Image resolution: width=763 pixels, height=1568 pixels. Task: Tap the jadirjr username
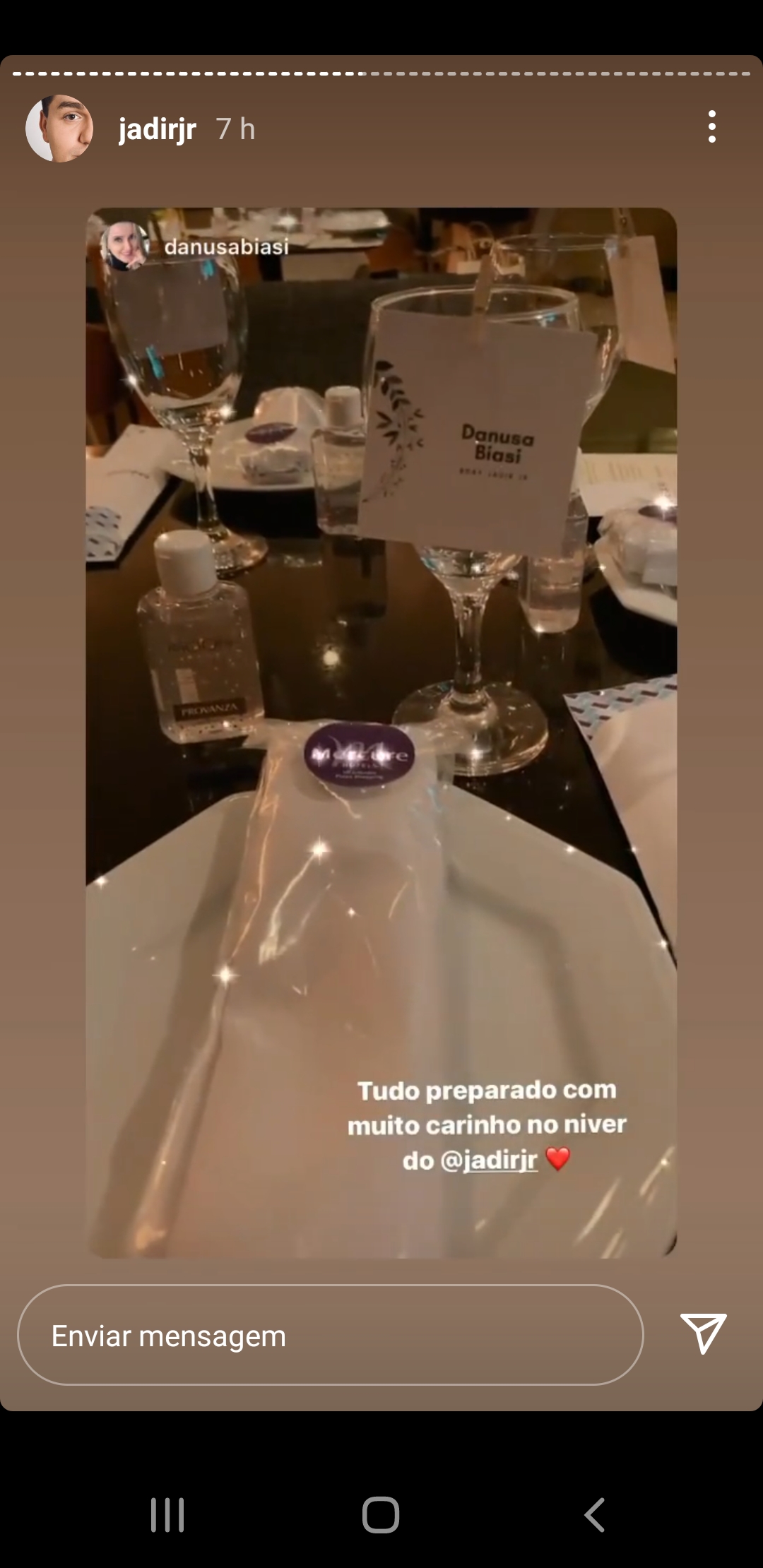[157, 129]
